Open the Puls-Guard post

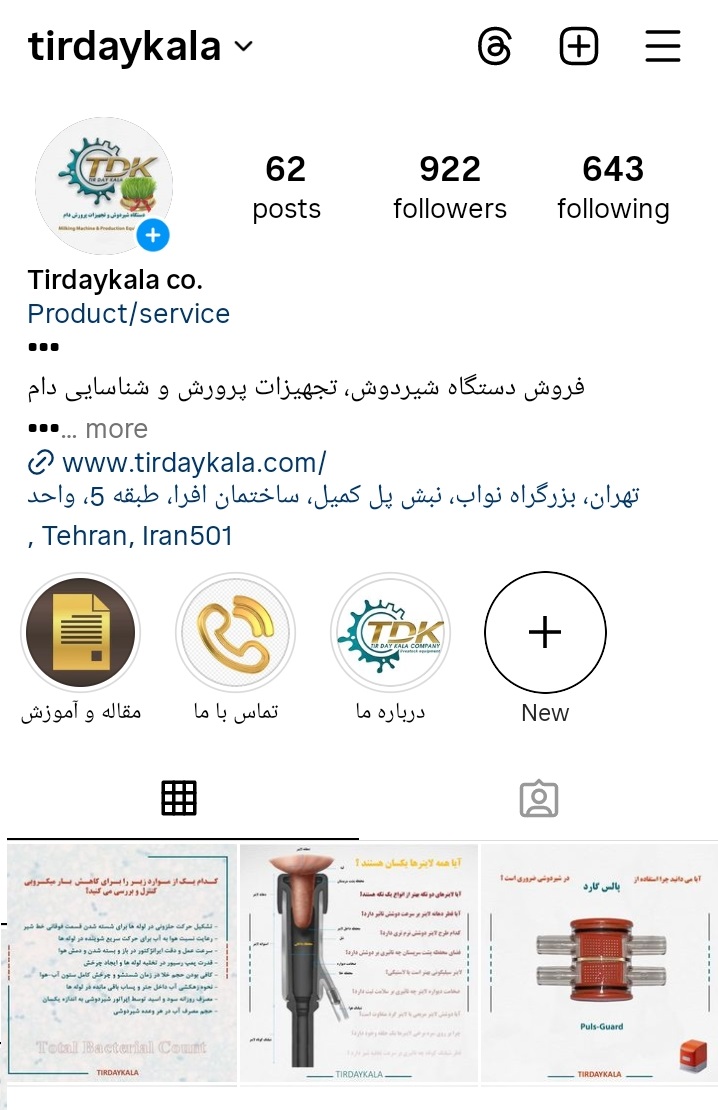(599, 962)
